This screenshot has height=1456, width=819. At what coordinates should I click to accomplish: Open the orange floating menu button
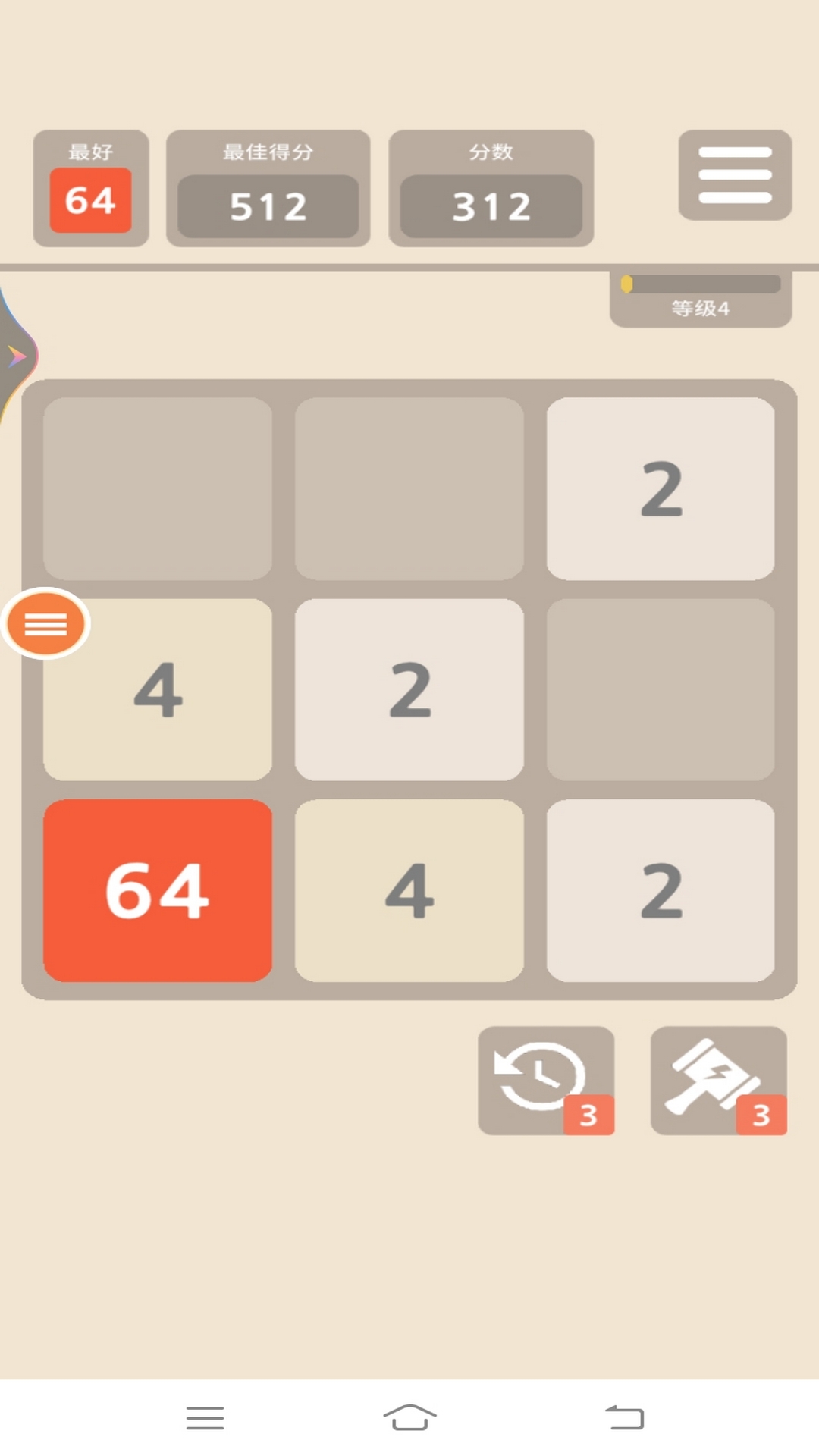(46, 623)
